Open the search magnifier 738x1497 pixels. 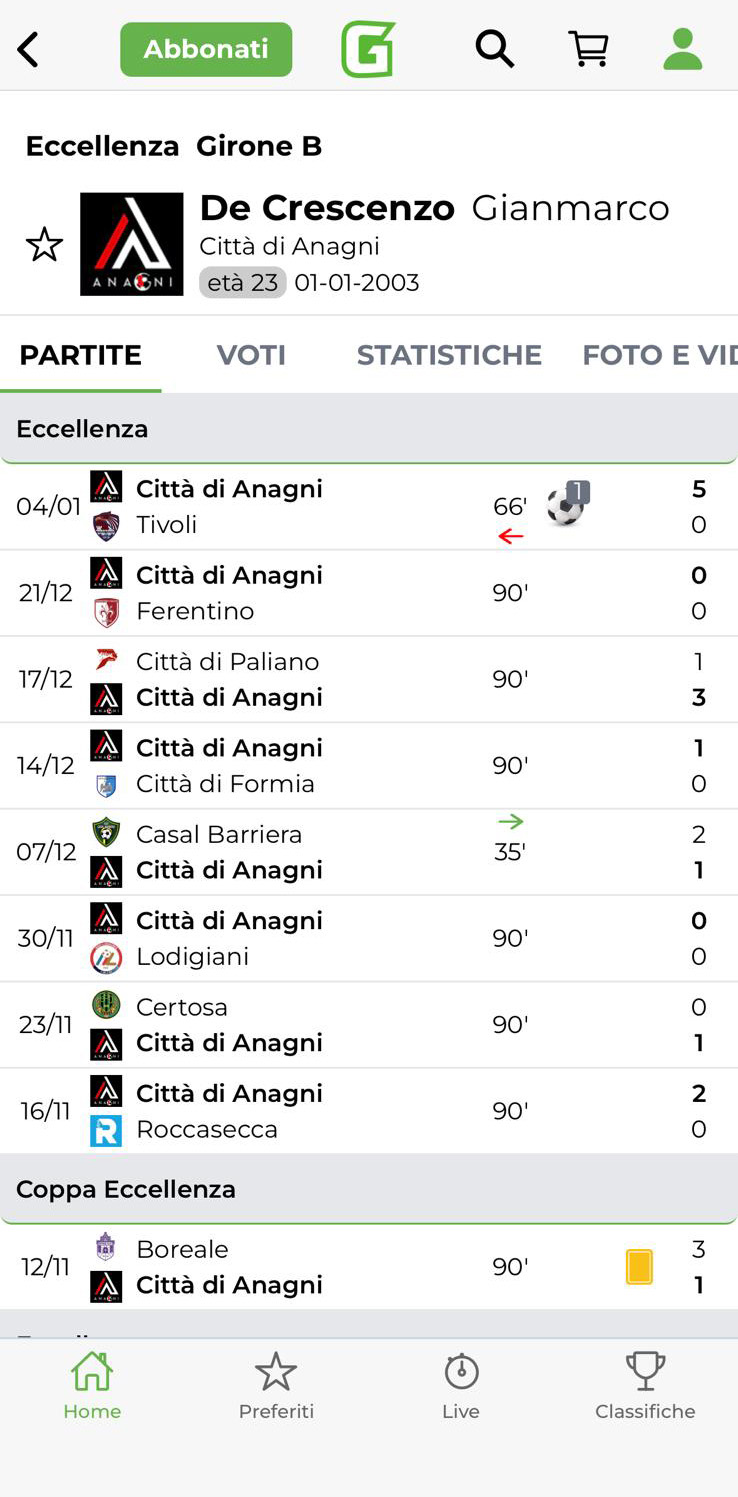[x=494, y=48]
